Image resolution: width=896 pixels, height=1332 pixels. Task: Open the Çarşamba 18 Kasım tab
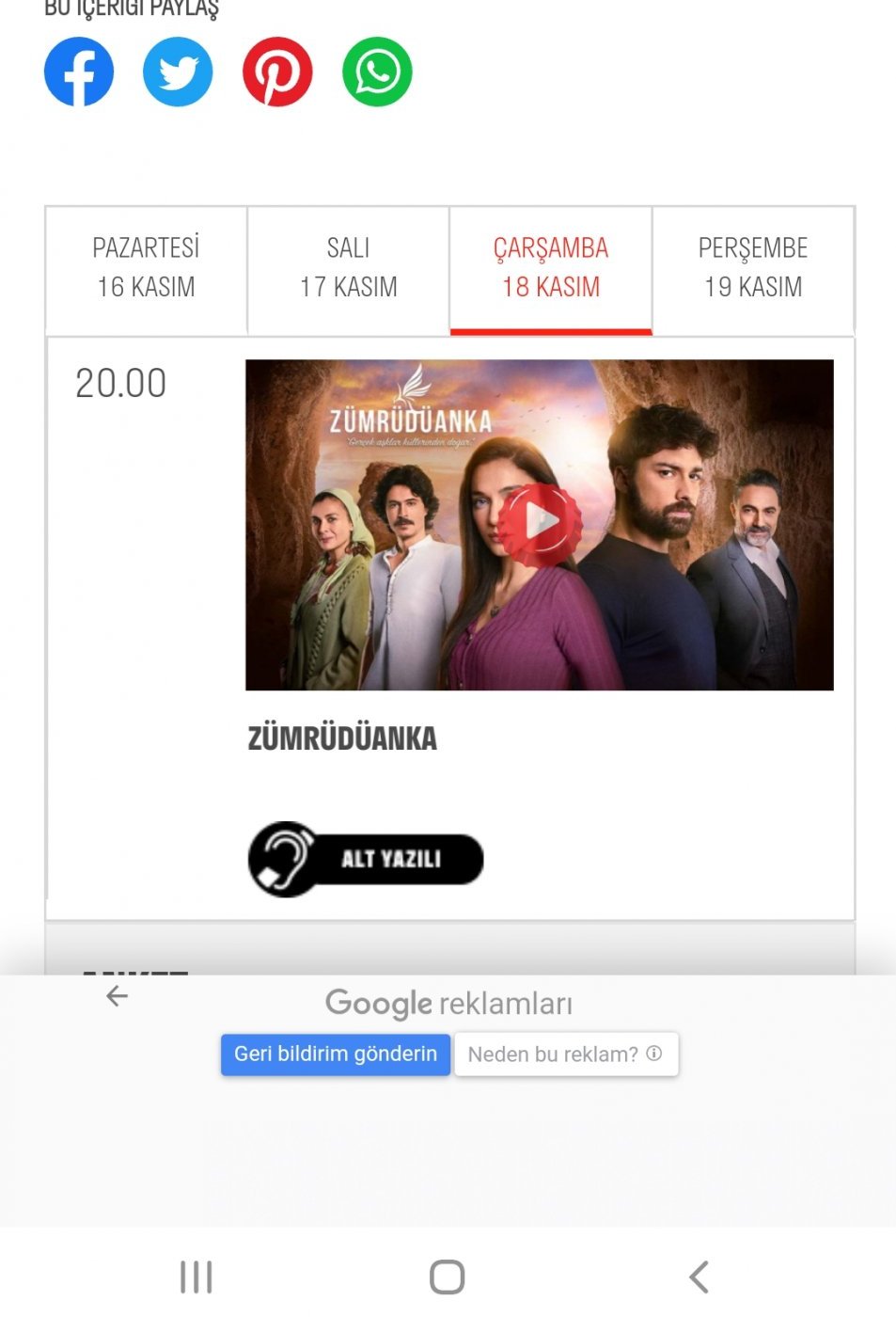click(551, 268)
